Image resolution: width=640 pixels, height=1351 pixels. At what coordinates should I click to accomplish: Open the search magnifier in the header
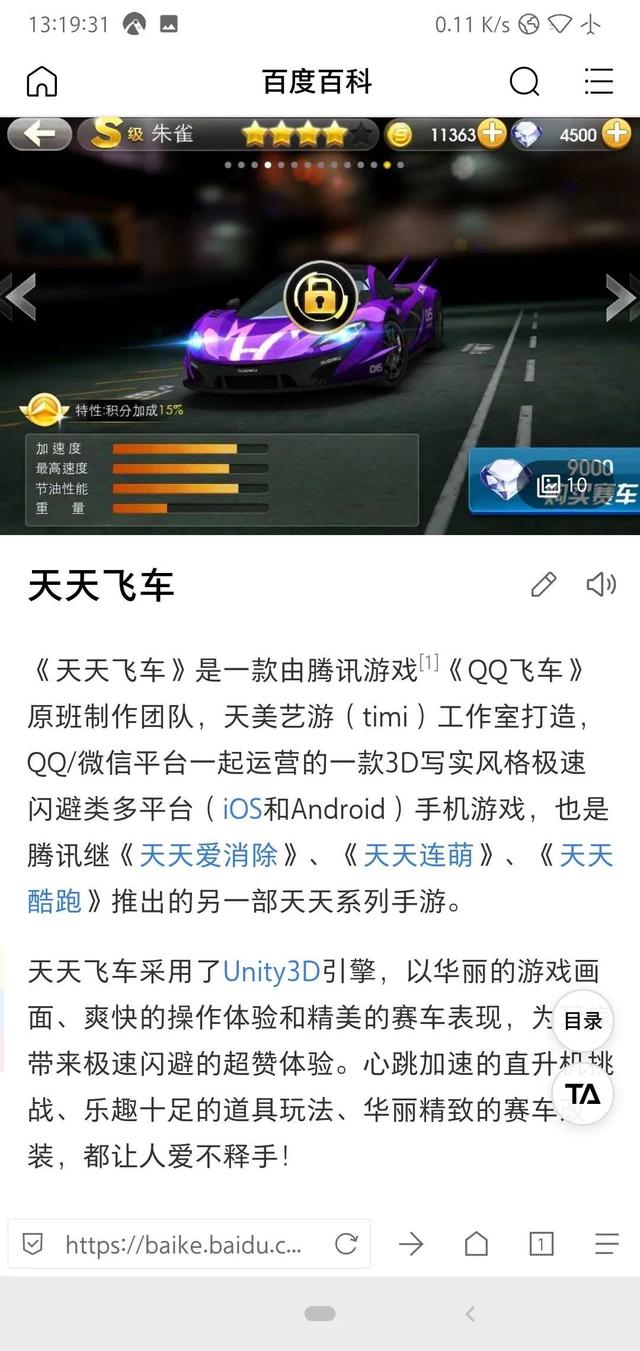[524, 82]
